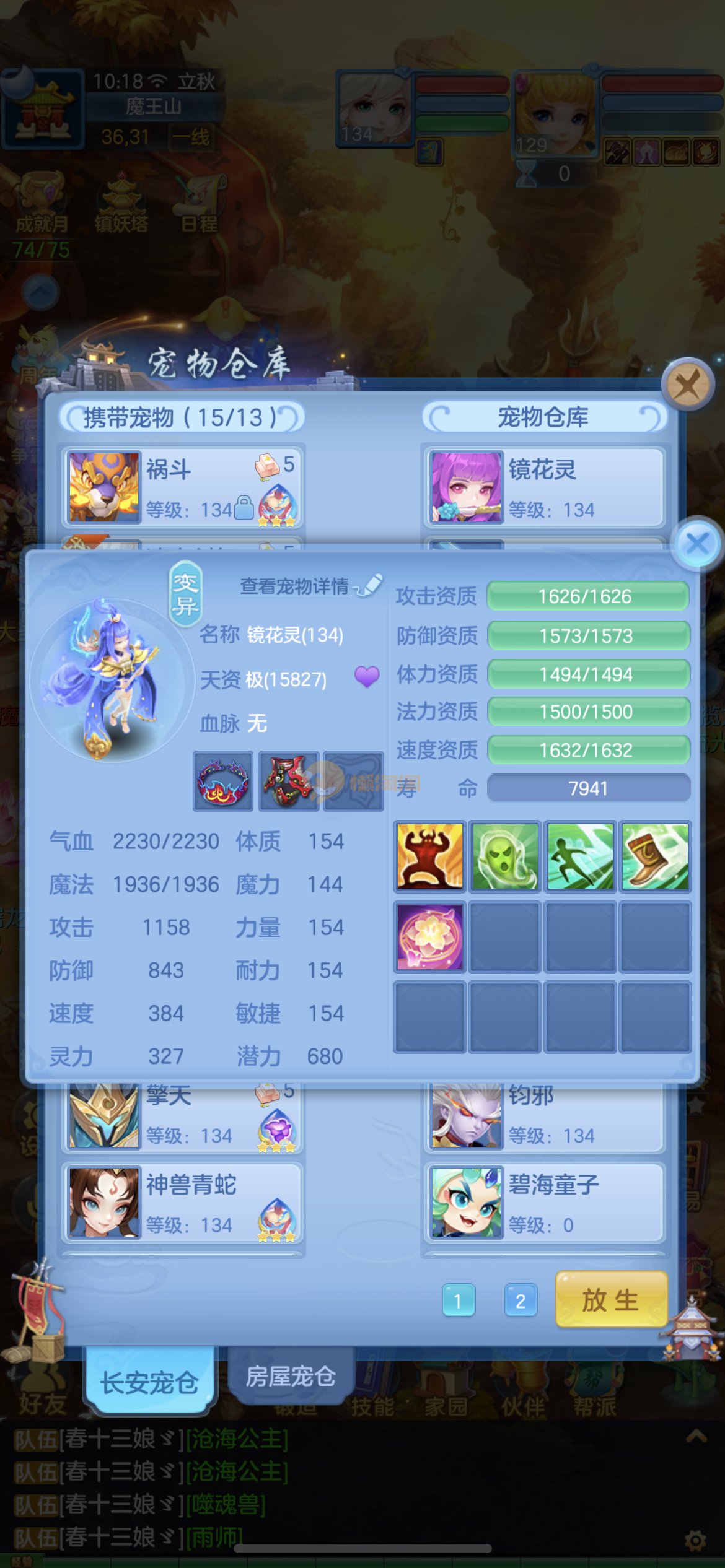
Task: View the running figure skill icon
Action: point(580,856)
